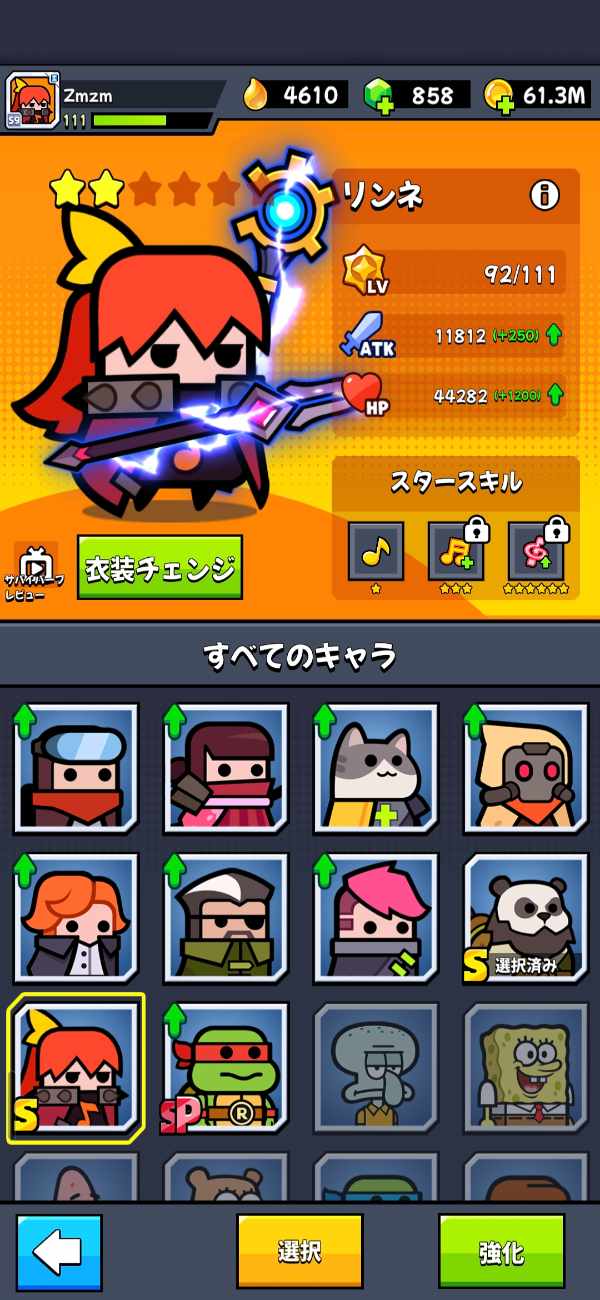600x1300 pixels.
Task: Select the Squidward character tile
Action: (x=376, y=1068)
